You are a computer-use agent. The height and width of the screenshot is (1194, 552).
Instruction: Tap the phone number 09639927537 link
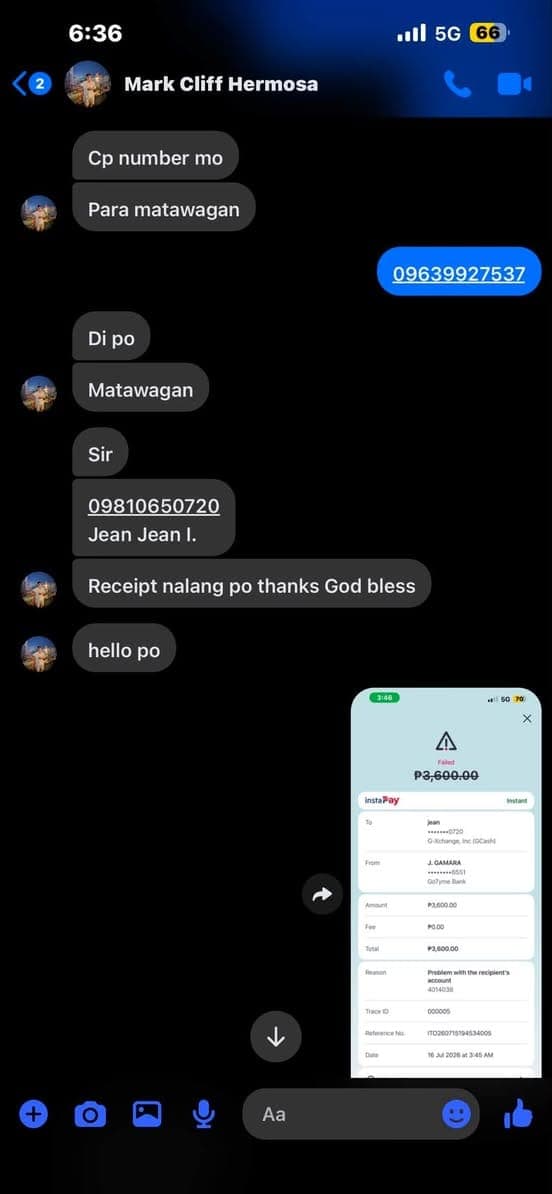pyautogui.click(x=458, y=273)
